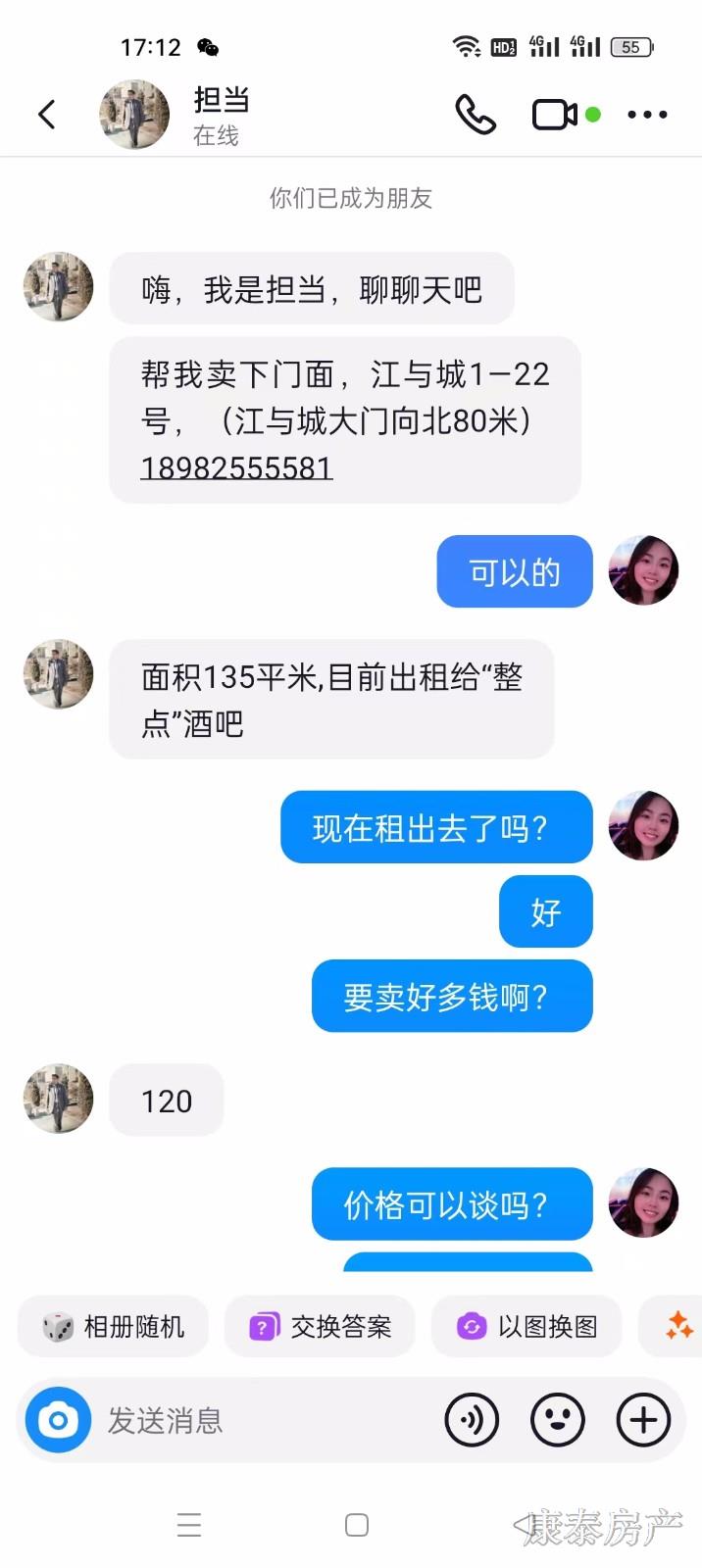Screen dimensions: 702x1568
Task: Open the emoji picker
Action: 558,1420
